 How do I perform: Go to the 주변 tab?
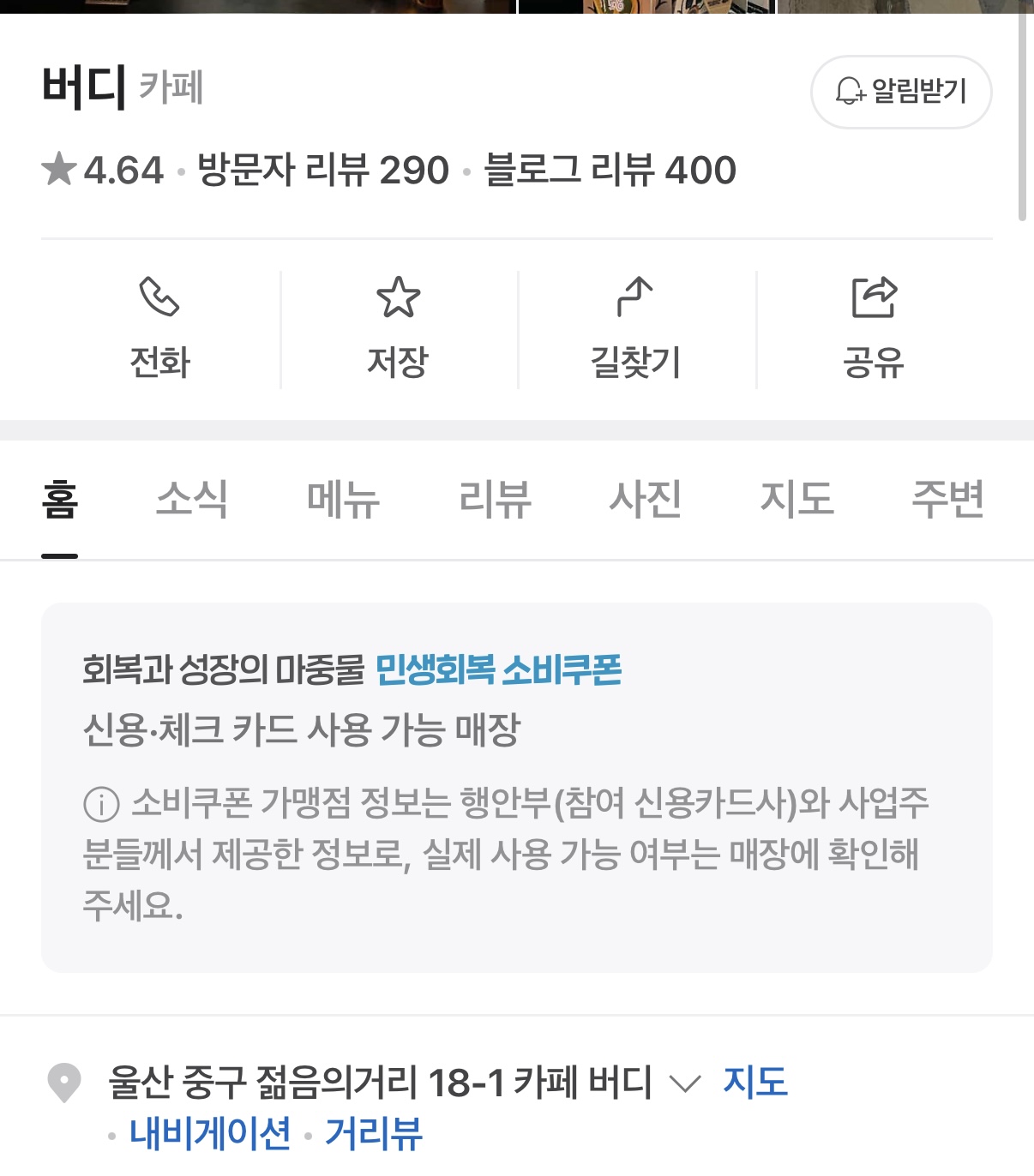pos(947,499)
